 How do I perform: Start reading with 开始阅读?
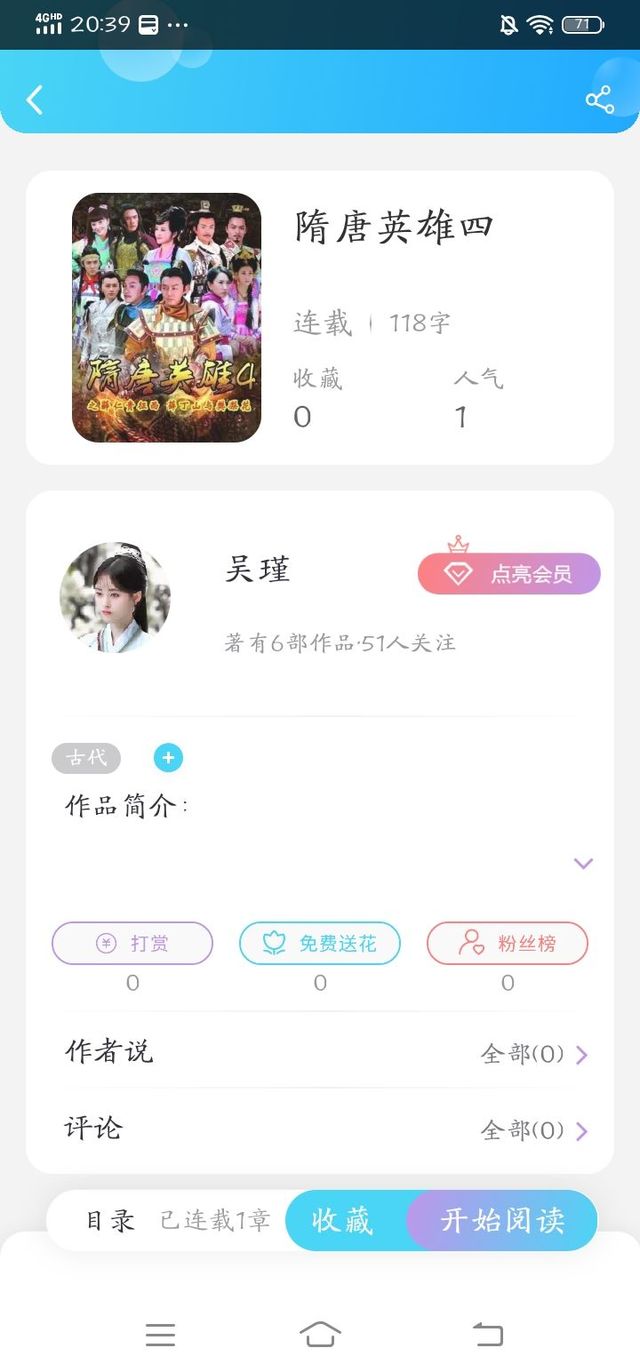(x=503, y=1220)
